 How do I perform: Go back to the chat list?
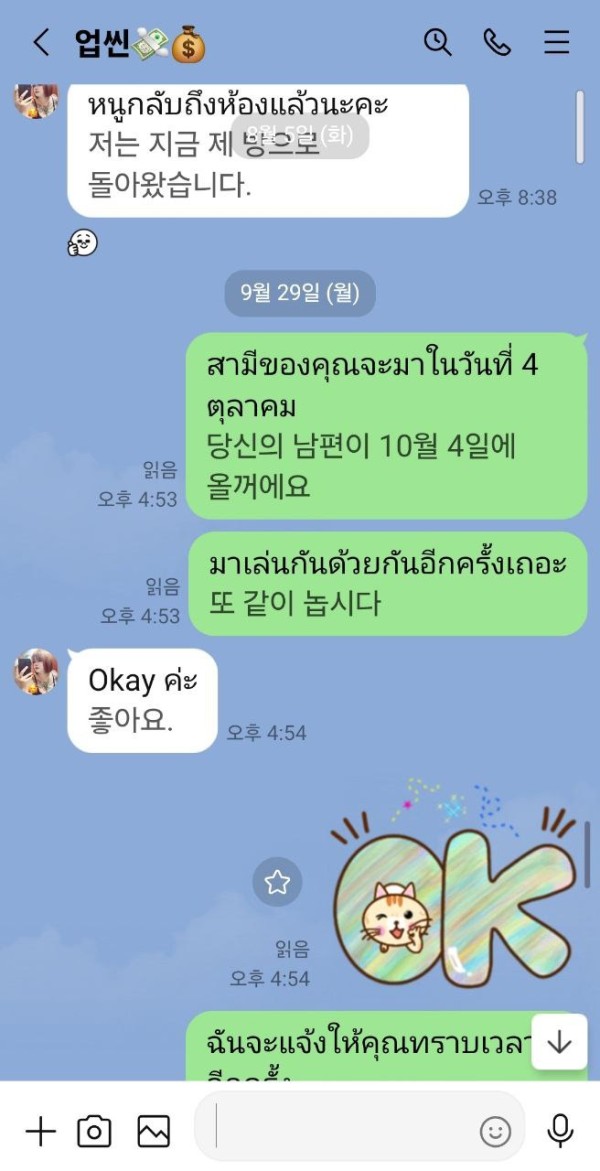click(x=40, y=42)
